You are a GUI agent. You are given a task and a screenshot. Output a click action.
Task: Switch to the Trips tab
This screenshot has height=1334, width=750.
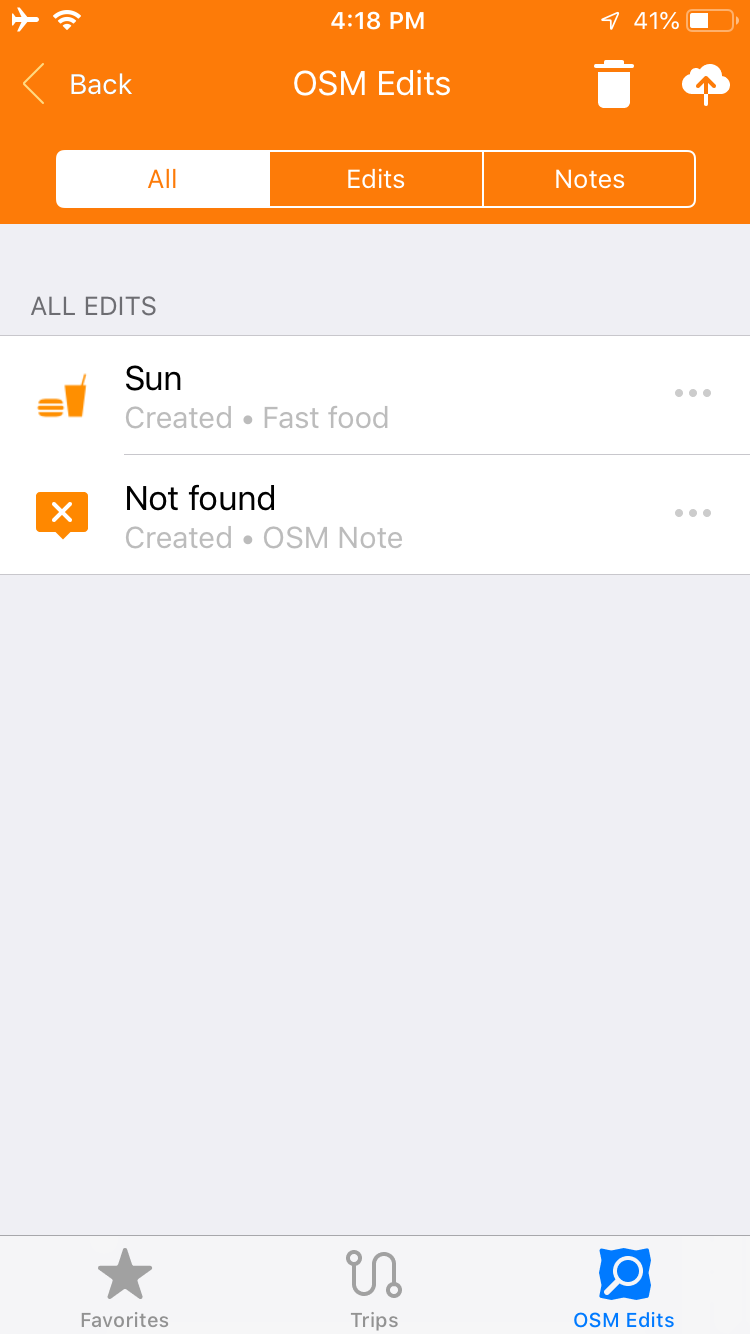click(x=374, y=1287)
